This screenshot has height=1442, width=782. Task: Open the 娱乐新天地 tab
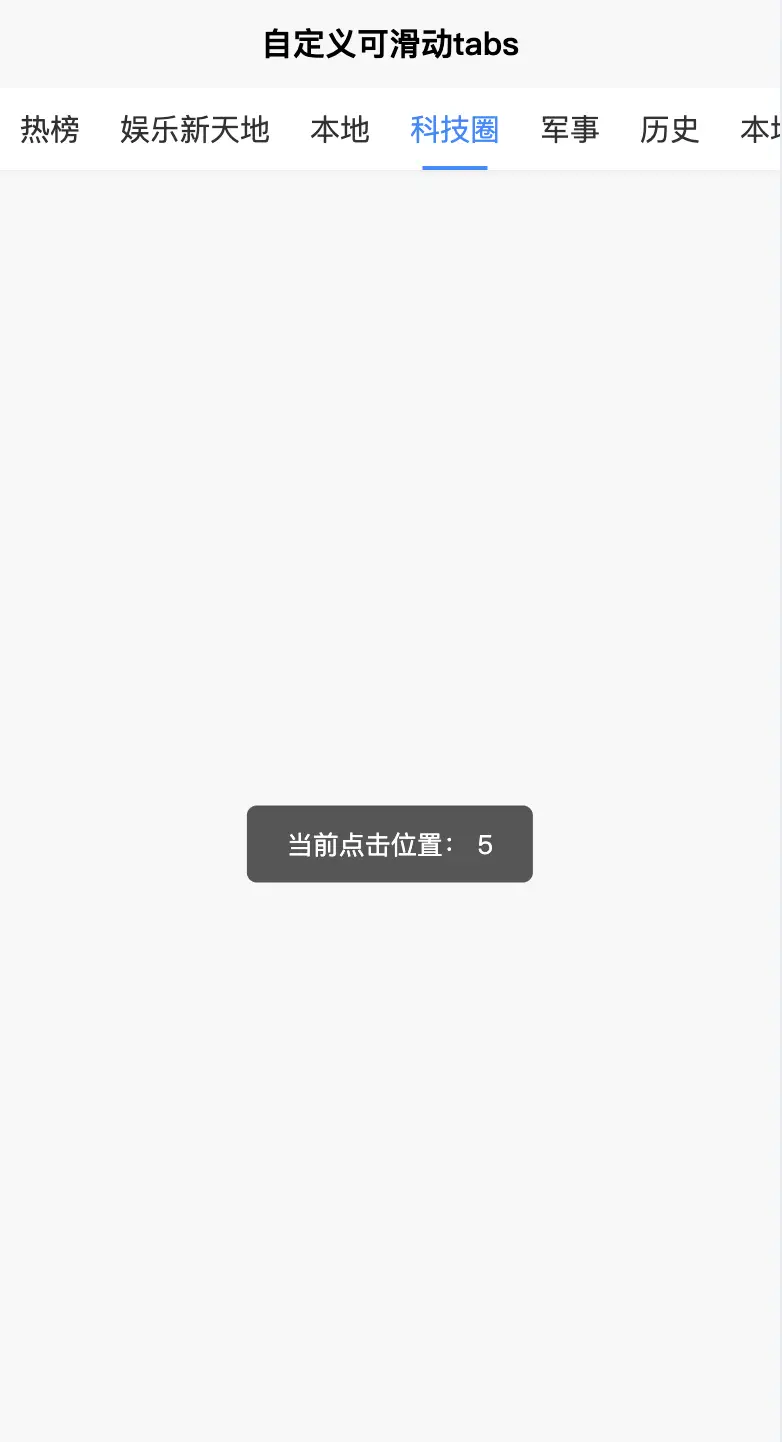coord(195,130)
